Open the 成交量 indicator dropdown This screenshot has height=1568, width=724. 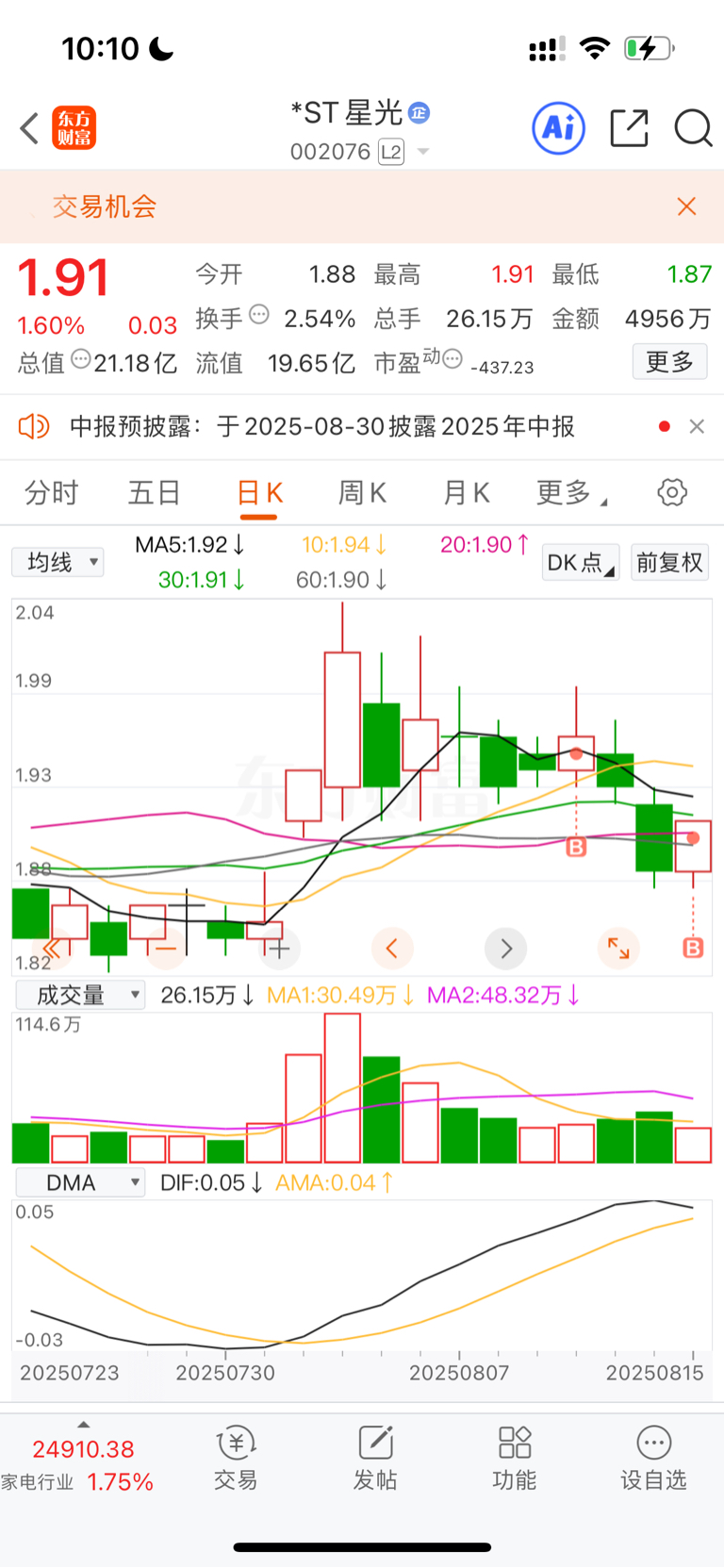(x=80, y=995)
